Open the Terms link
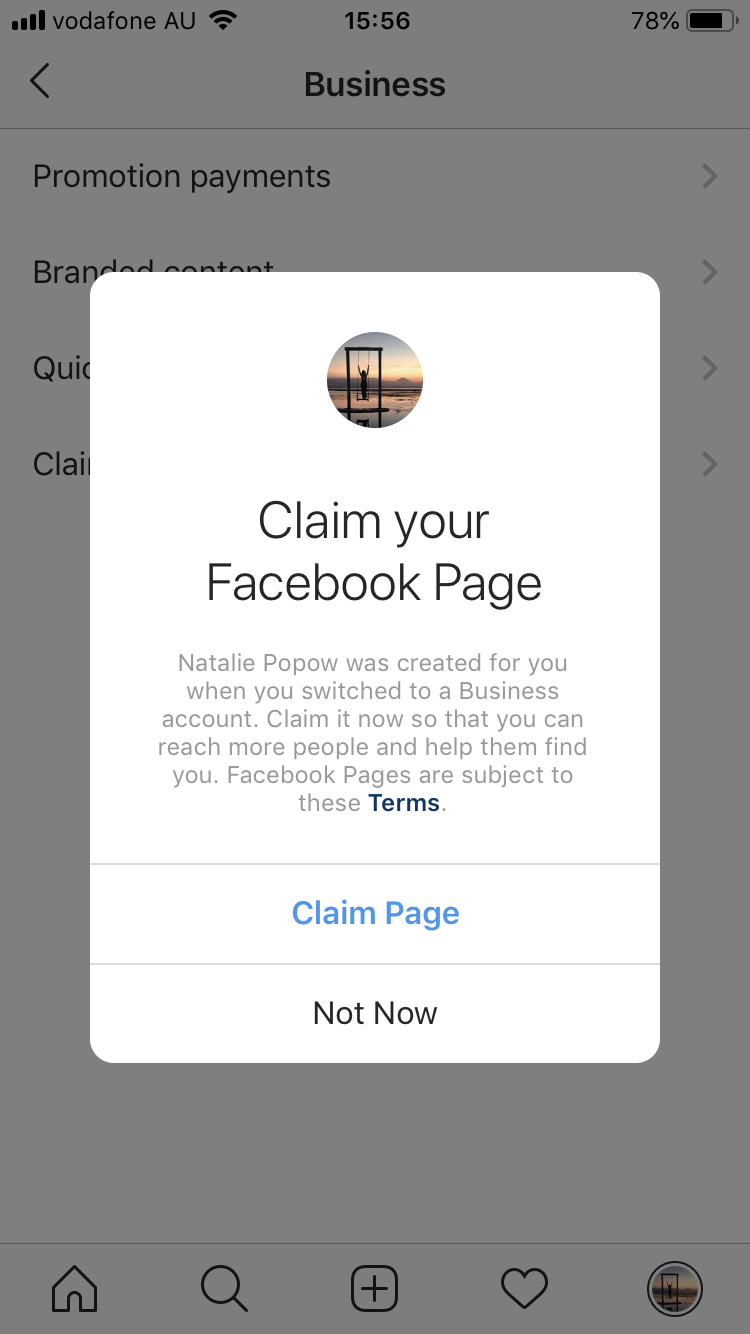 coord(404,803)
